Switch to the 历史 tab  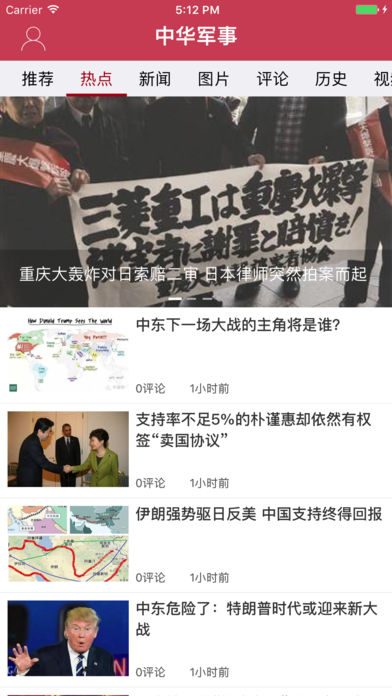point(331,79)
